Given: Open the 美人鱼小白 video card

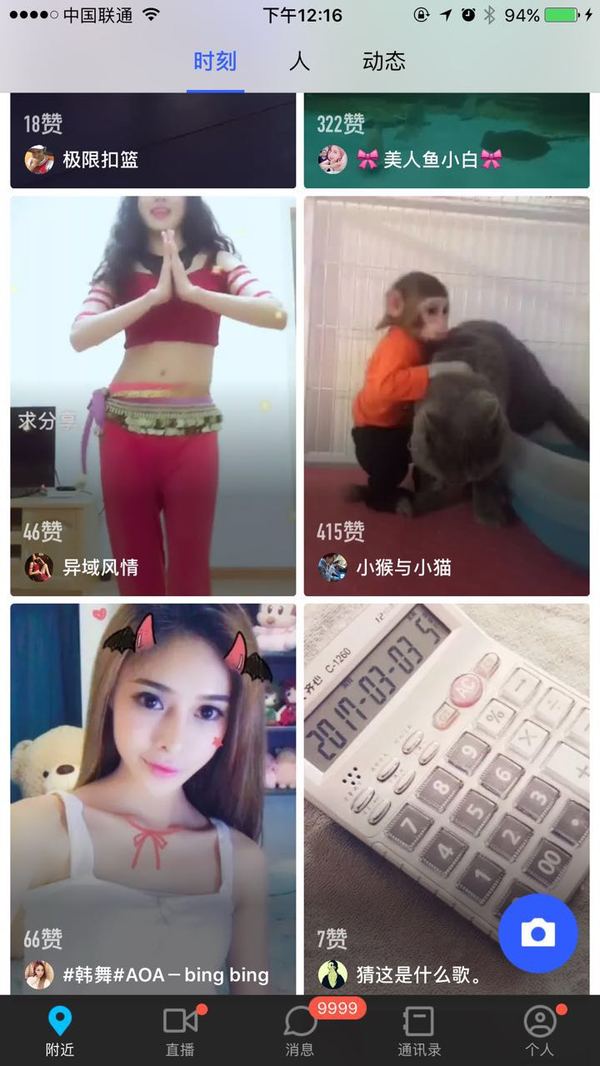Looking at the screenshot, I should 446,140.
